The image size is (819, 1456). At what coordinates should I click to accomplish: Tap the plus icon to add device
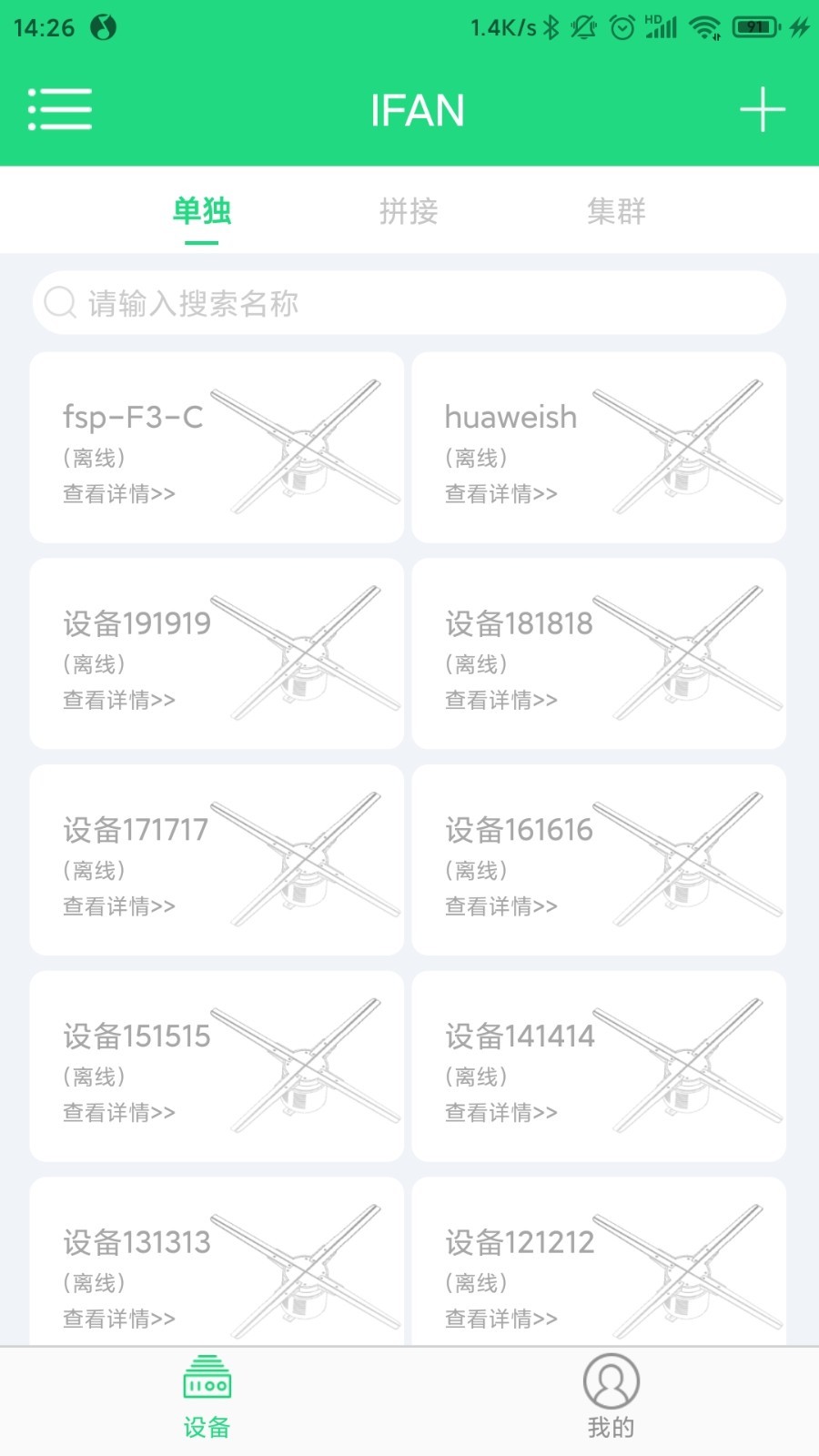(x=762, y=110)
